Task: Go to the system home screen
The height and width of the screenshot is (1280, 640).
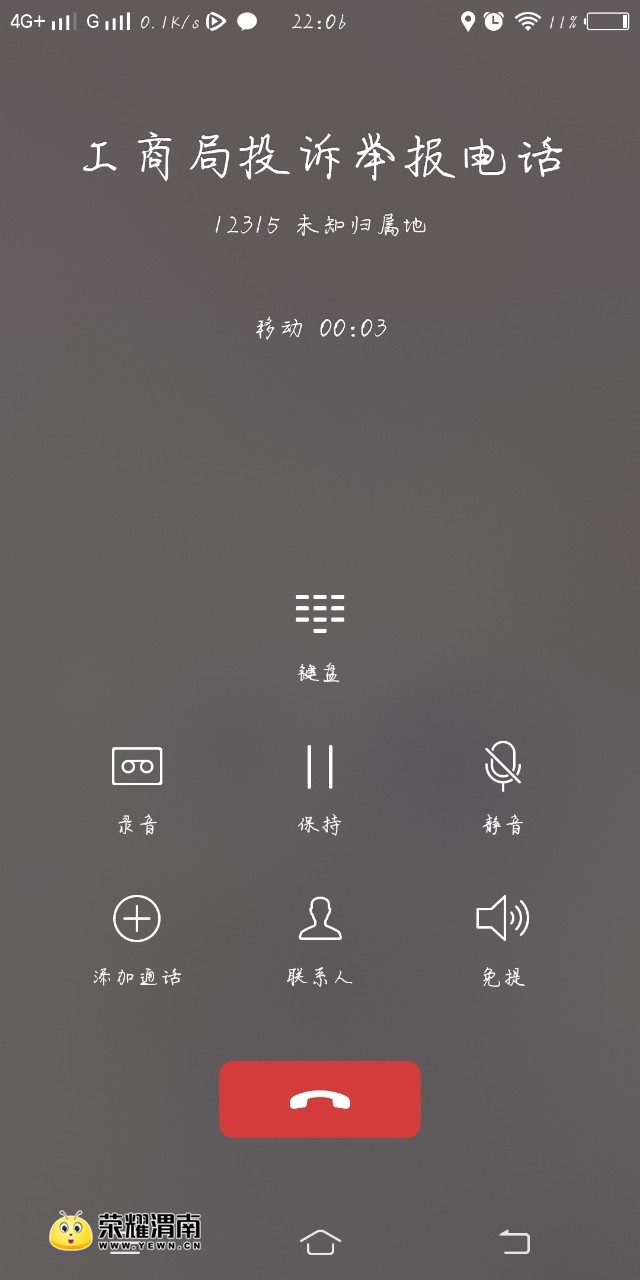Action: click(x=320, y=1242)
